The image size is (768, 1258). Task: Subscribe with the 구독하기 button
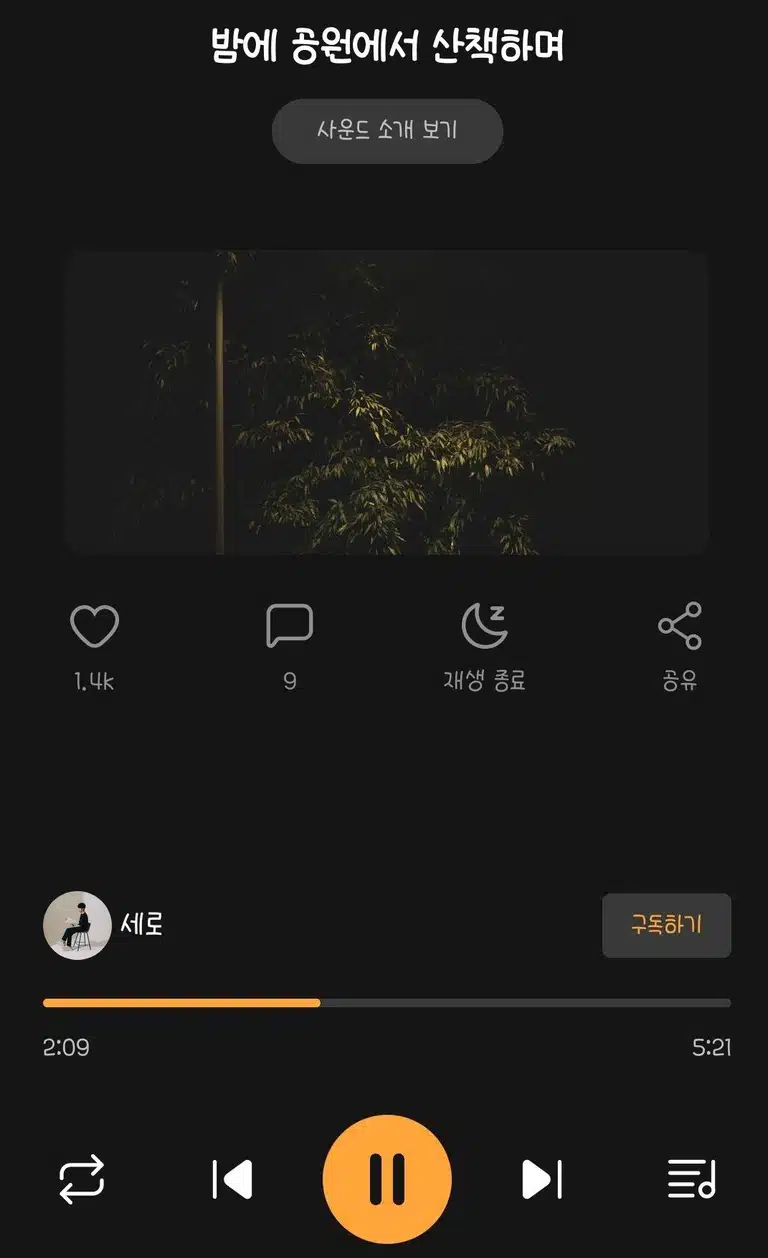(x=667, y=925)
